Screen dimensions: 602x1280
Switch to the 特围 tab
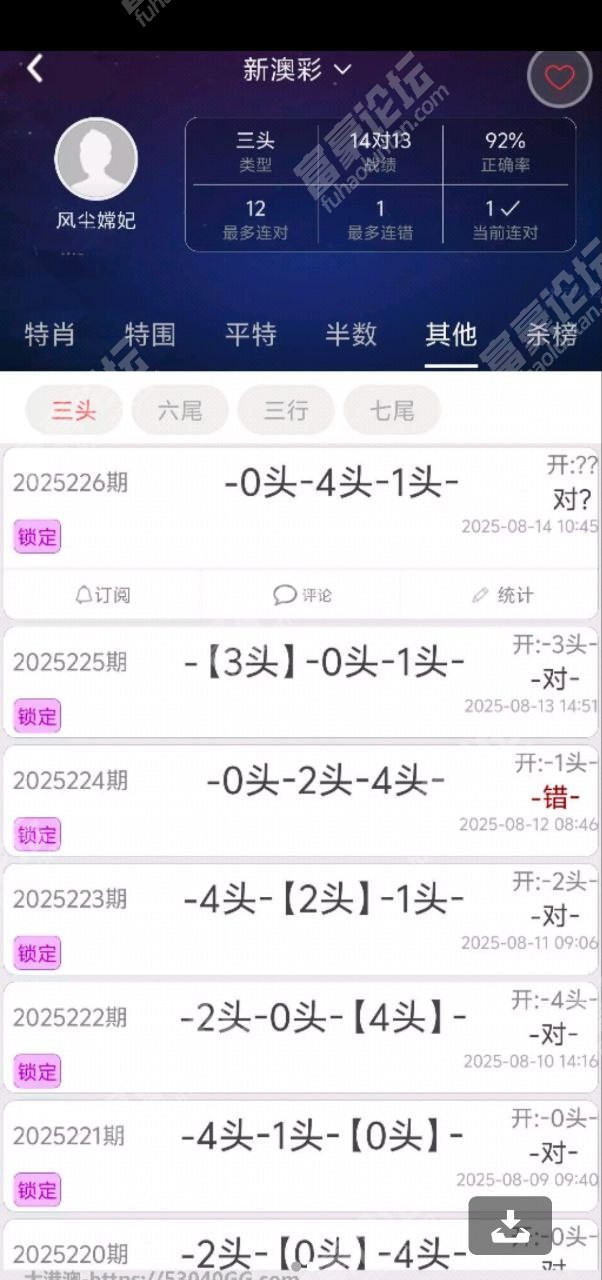click(x=150, y=334)
